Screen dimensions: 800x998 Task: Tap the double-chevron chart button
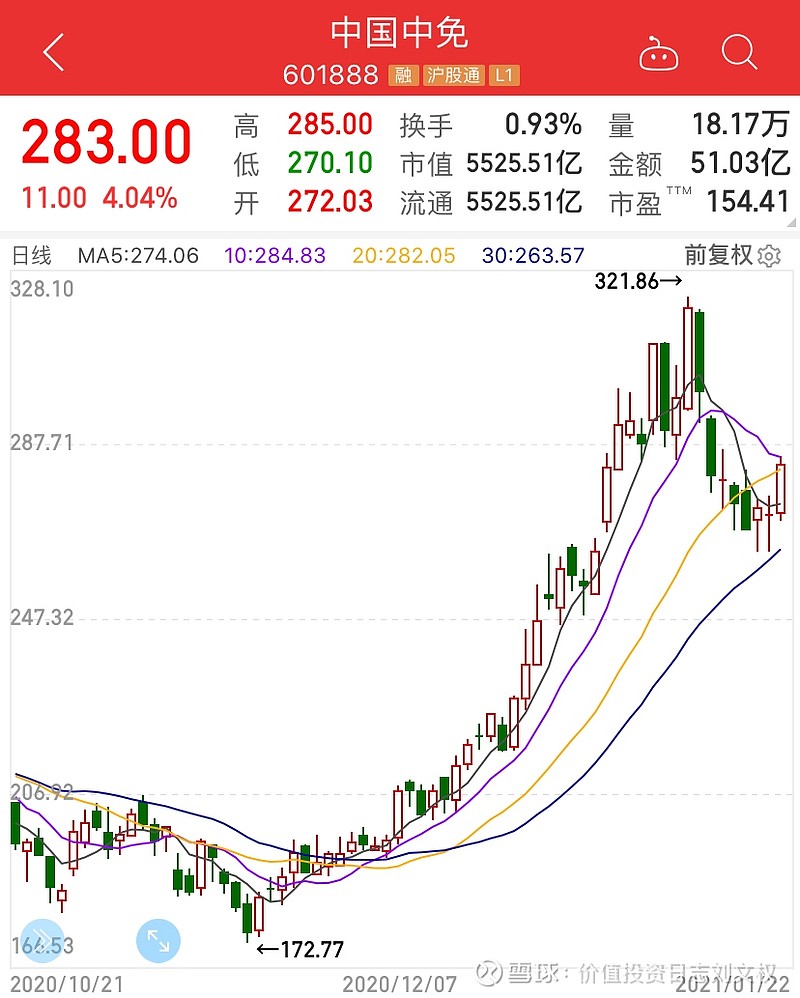pos(43,940)
